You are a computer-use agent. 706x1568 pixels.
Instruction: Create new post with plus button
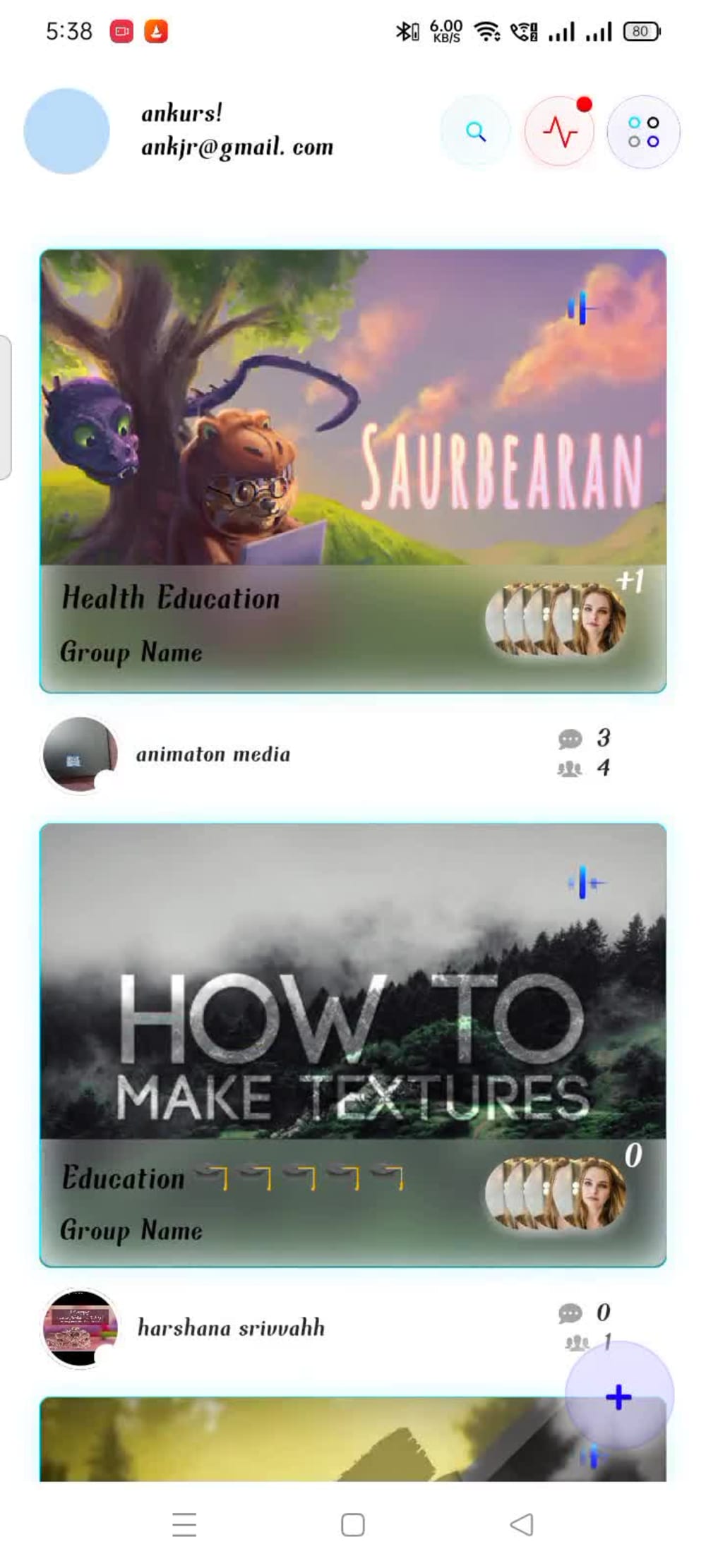coord(619,1396)
